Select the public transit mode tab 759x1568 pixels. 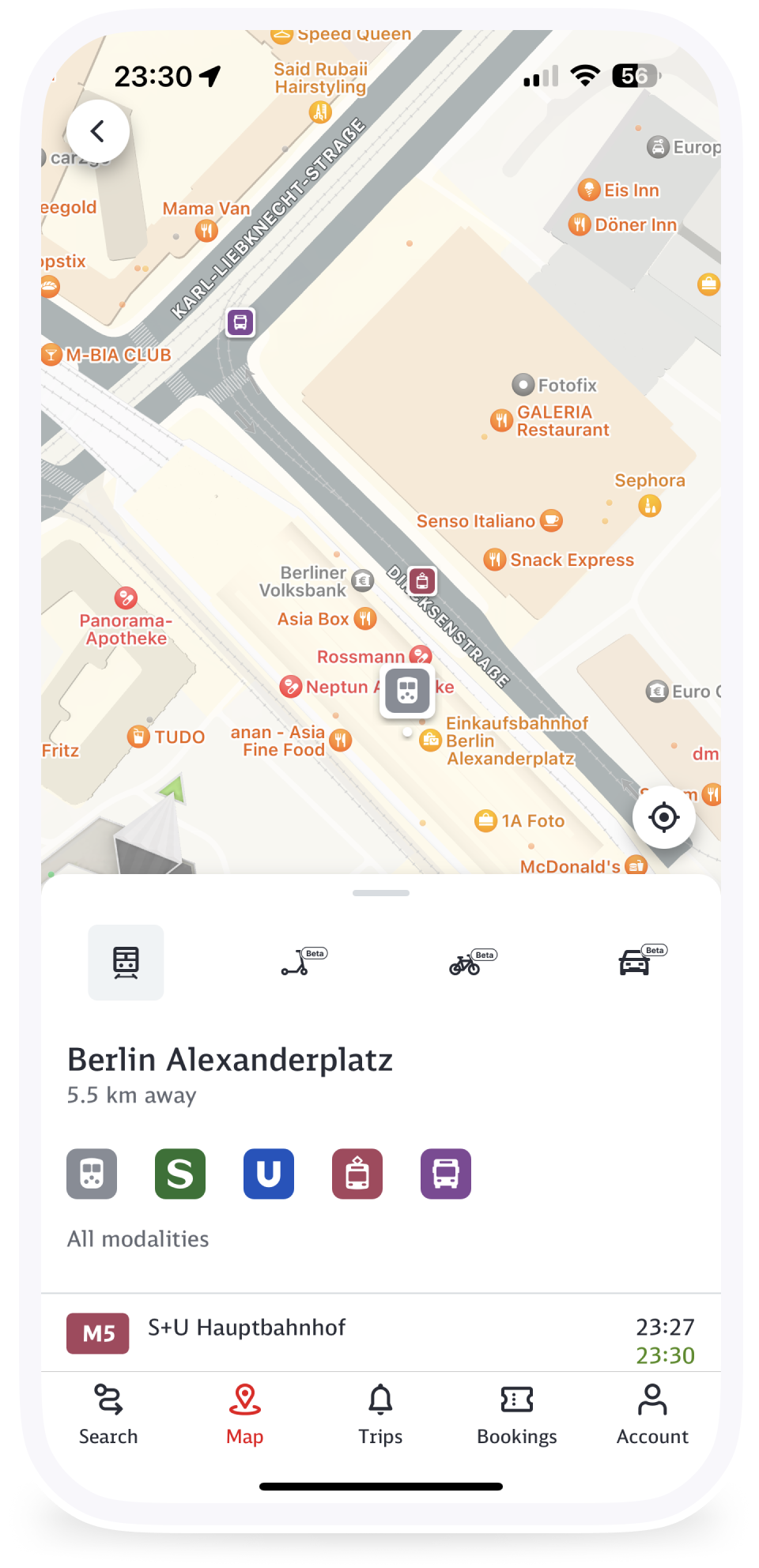[126, 963]
